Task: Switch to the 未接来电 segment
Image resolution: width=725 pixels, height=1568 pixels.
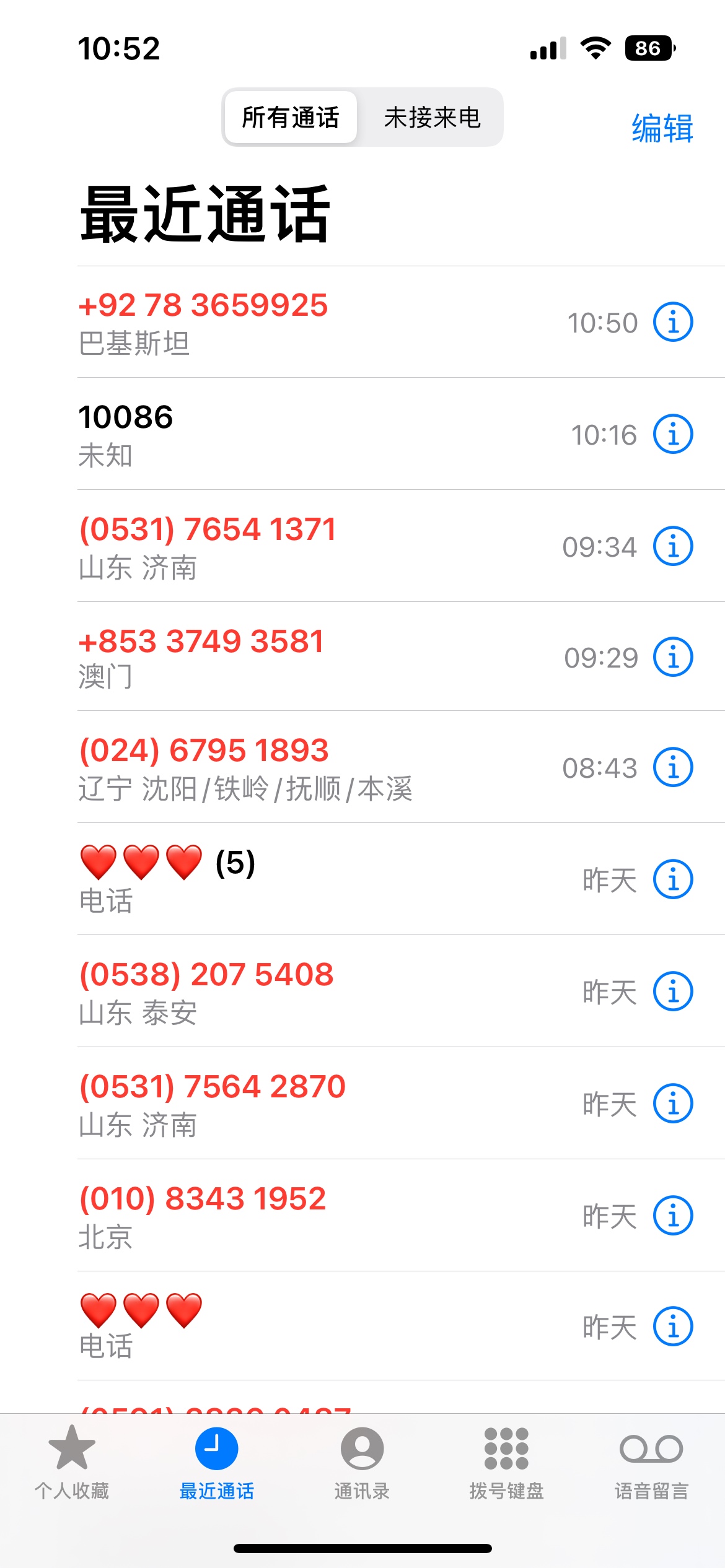Action: 432,118
